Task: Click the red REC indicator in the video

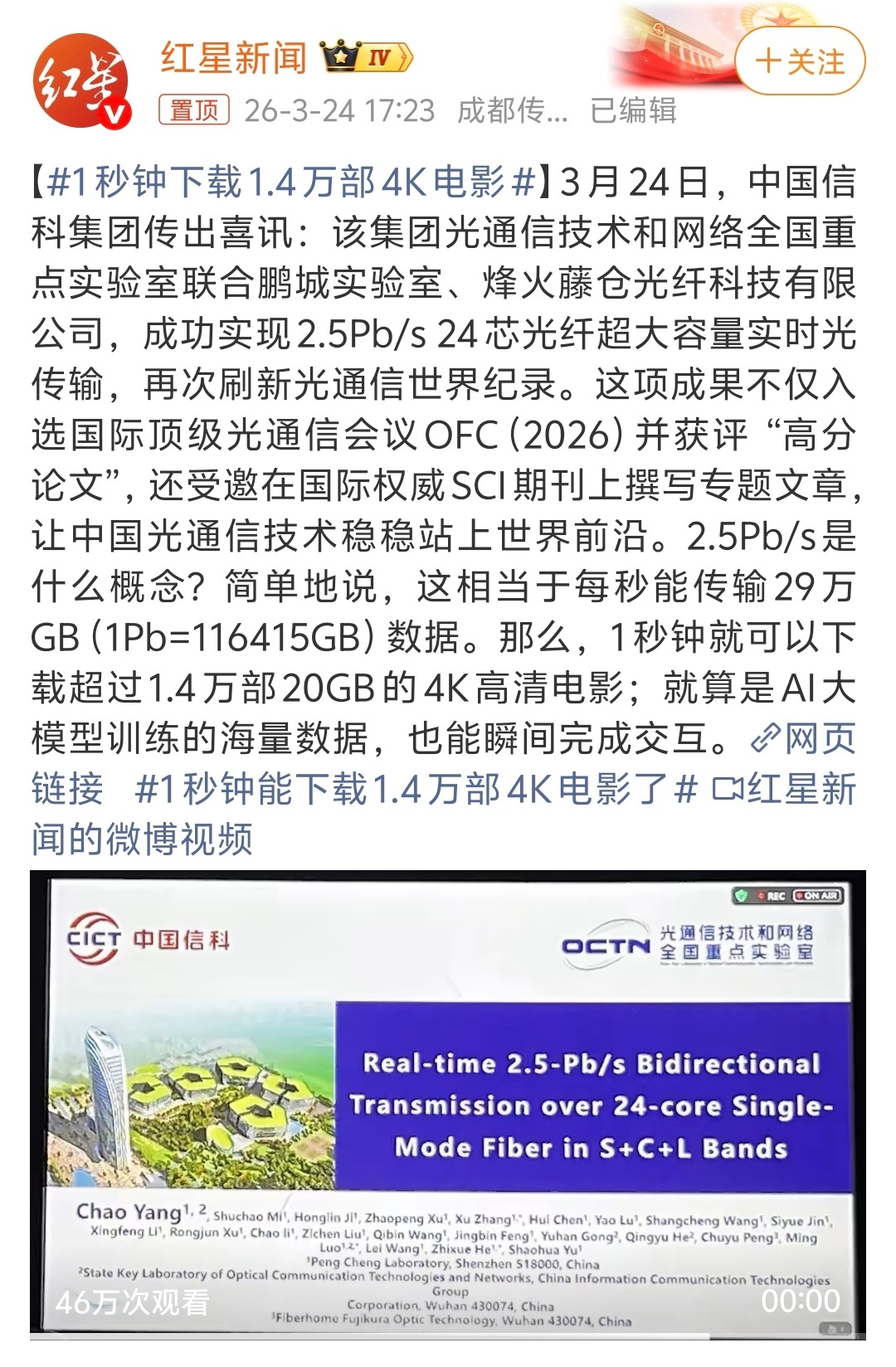Action: click(772, 896)
